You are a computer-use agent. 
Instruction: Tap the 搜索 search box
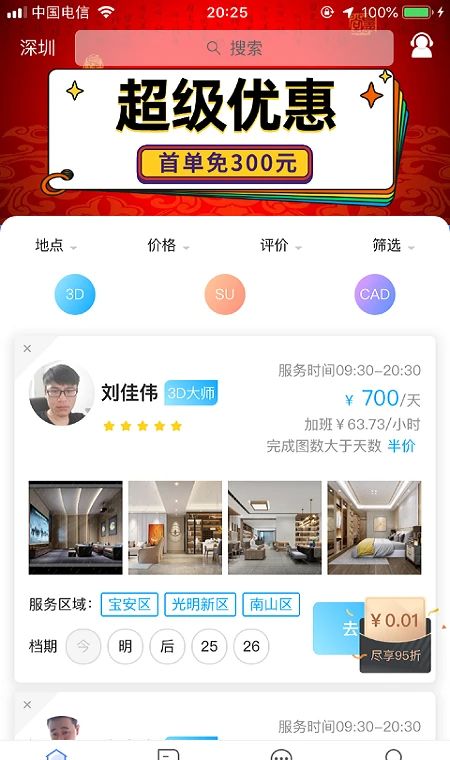click(x=234, y=48)
